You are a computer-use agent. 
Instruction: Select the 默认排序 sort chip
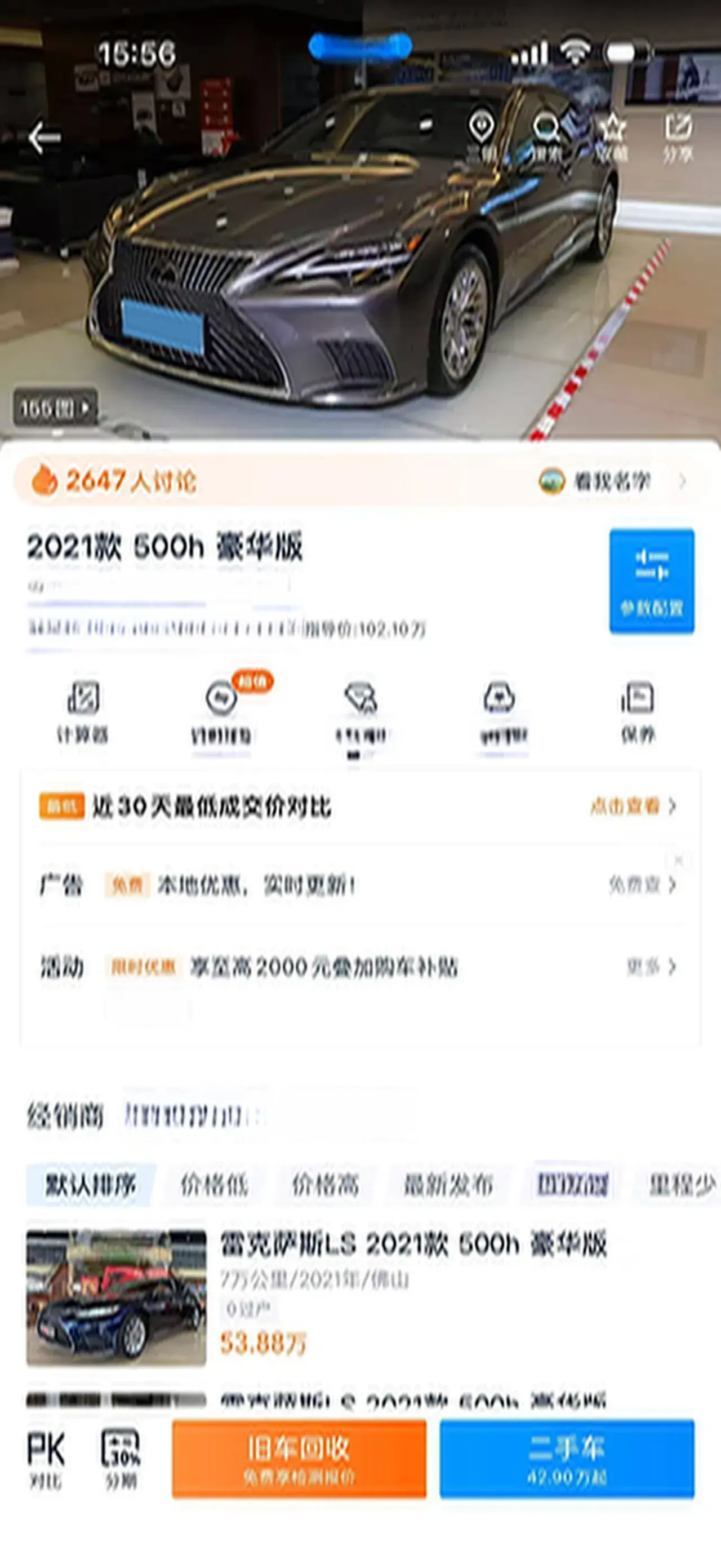90,1185
